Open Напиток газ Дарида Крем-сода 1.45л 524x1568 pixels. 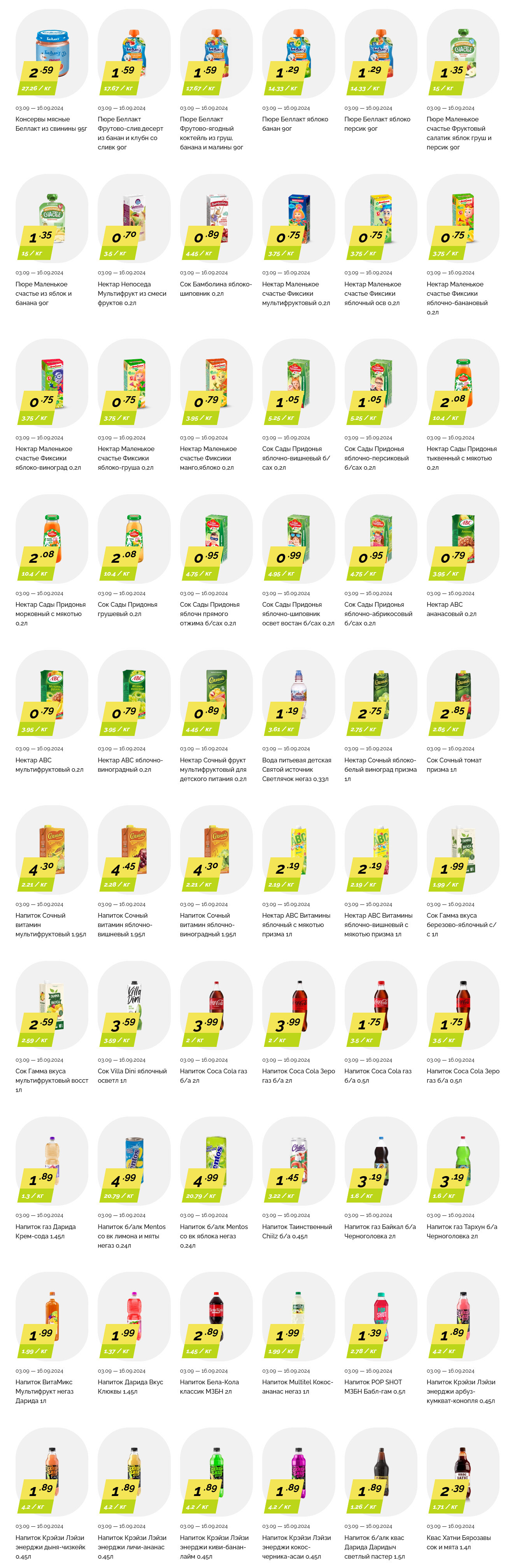coord(51,1161)
